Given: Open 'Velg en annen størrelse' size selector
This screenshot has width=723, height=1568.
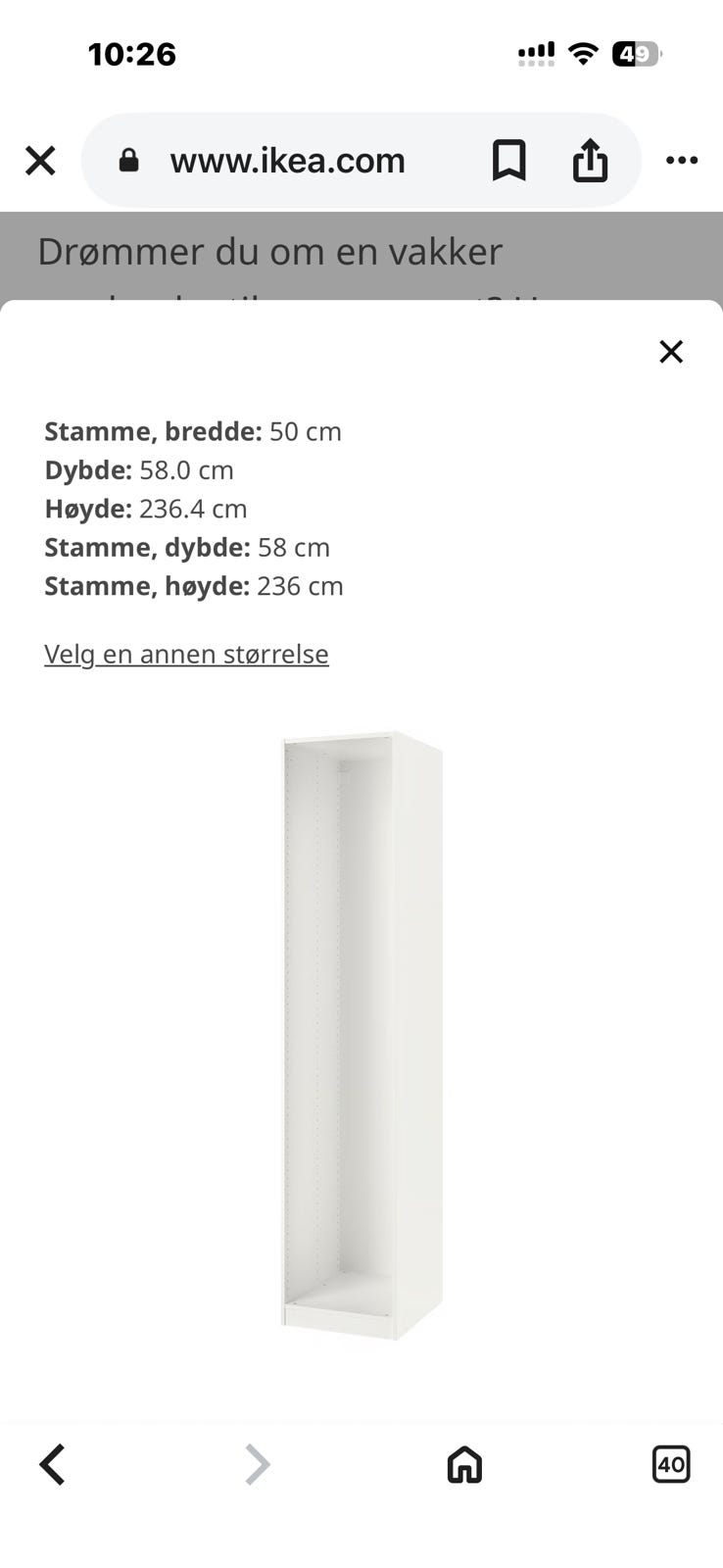Looking at the screenshot, I should coord(186,653).
